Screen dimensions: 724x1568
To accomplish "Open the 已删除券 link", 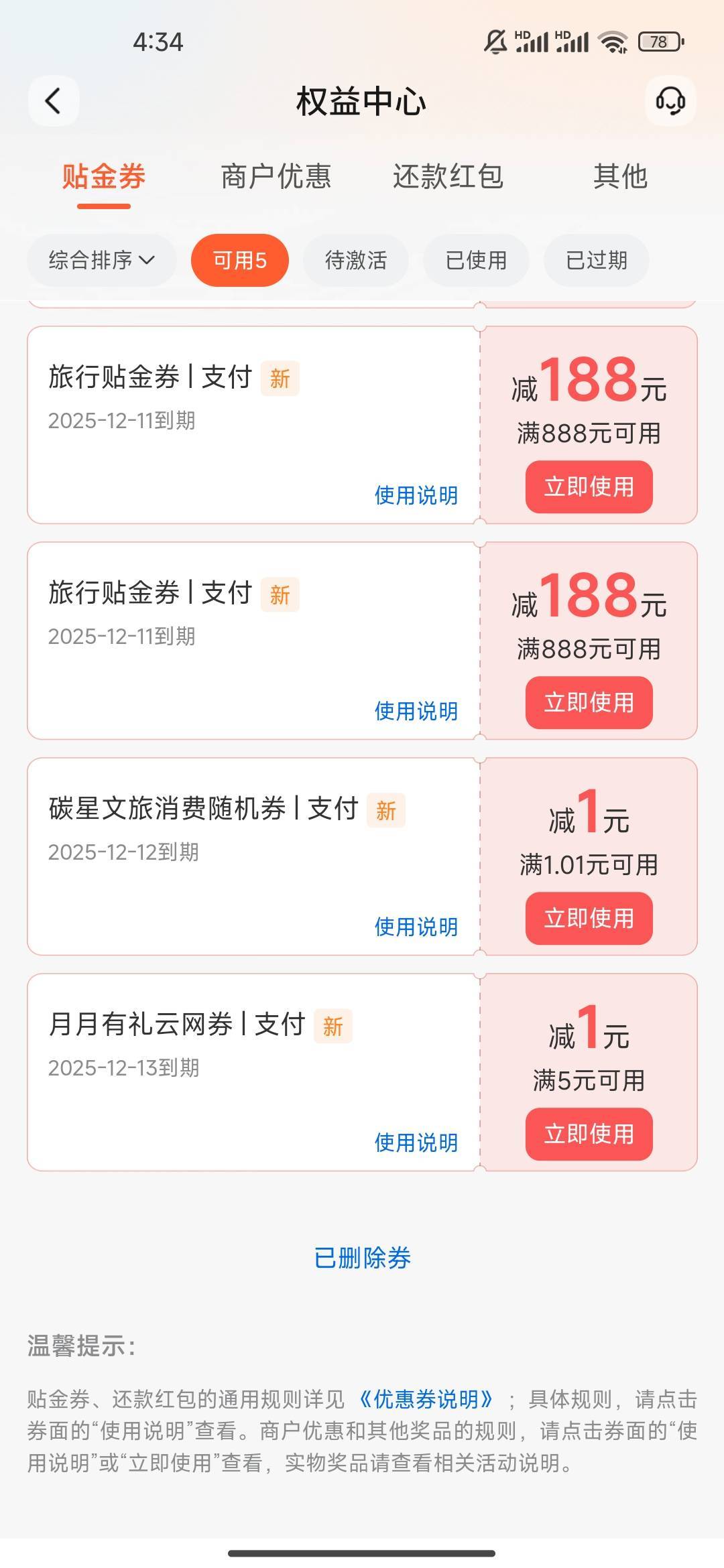I will pyautogui.click(x=362, y=1258).
